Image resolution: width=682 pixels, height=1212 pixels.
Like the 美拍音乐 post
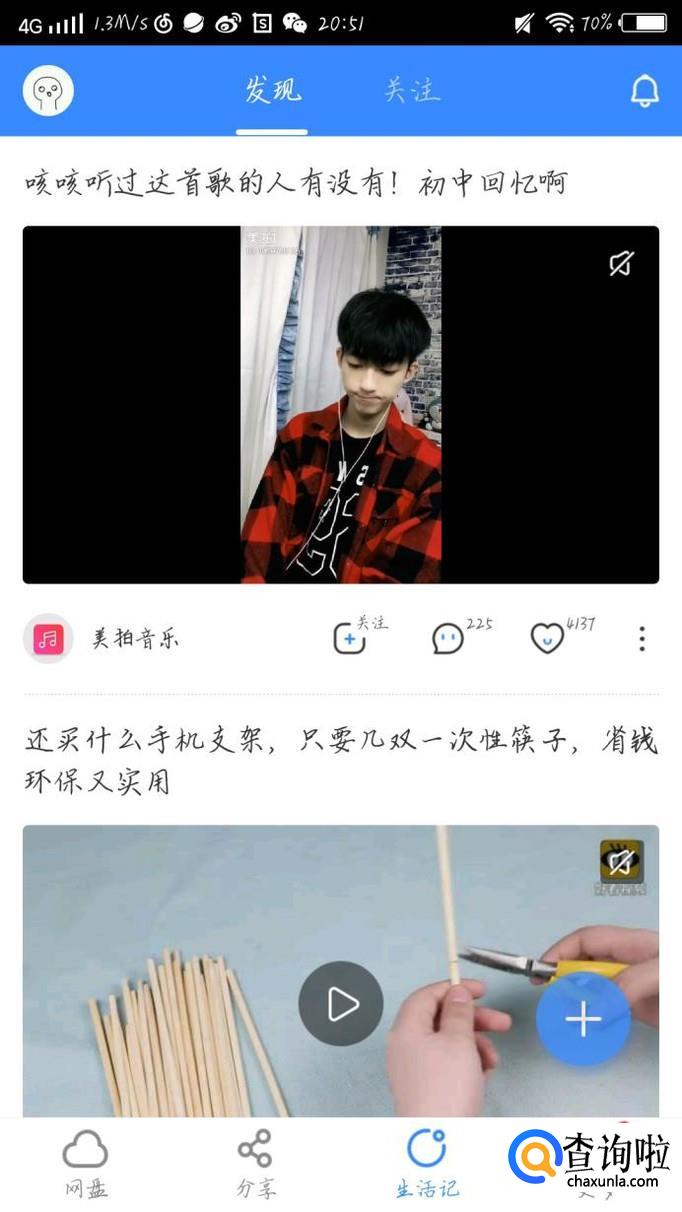[547, 638]
